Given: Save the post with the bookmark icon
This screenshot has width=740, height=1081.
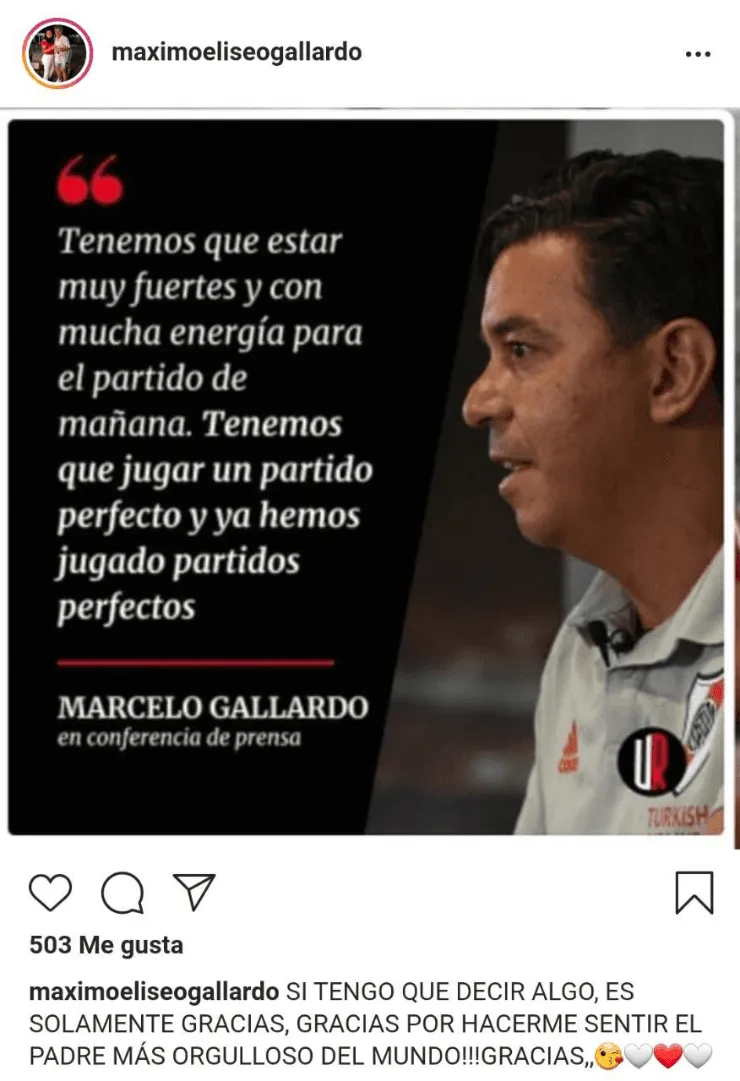Looking at the screenshot, I should pos(694,892).
